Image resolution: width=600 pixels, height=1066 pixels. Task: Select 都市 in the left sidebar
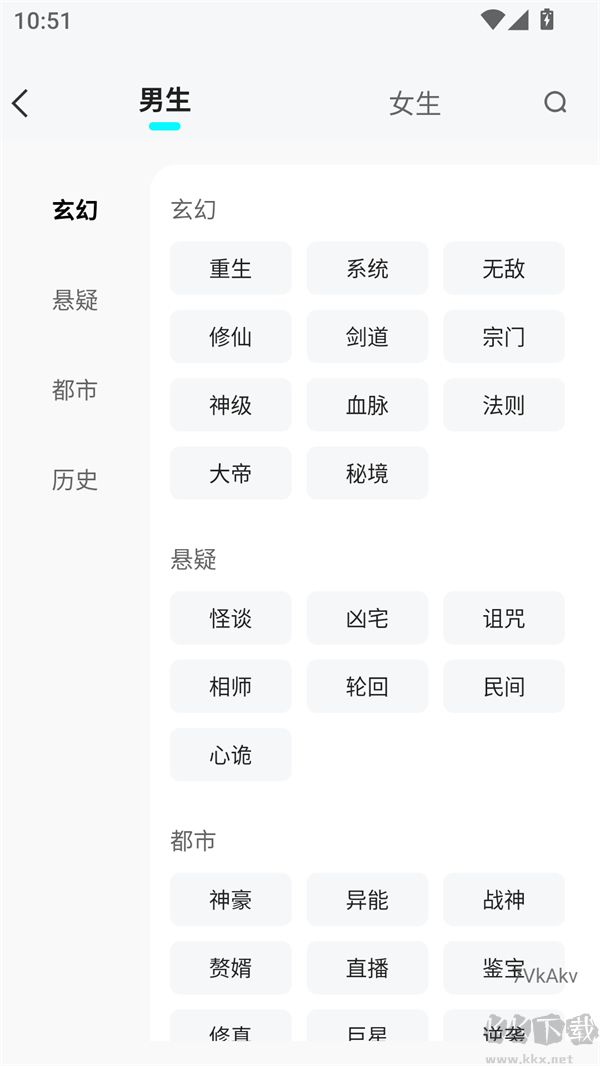click(x=75, y=390)
